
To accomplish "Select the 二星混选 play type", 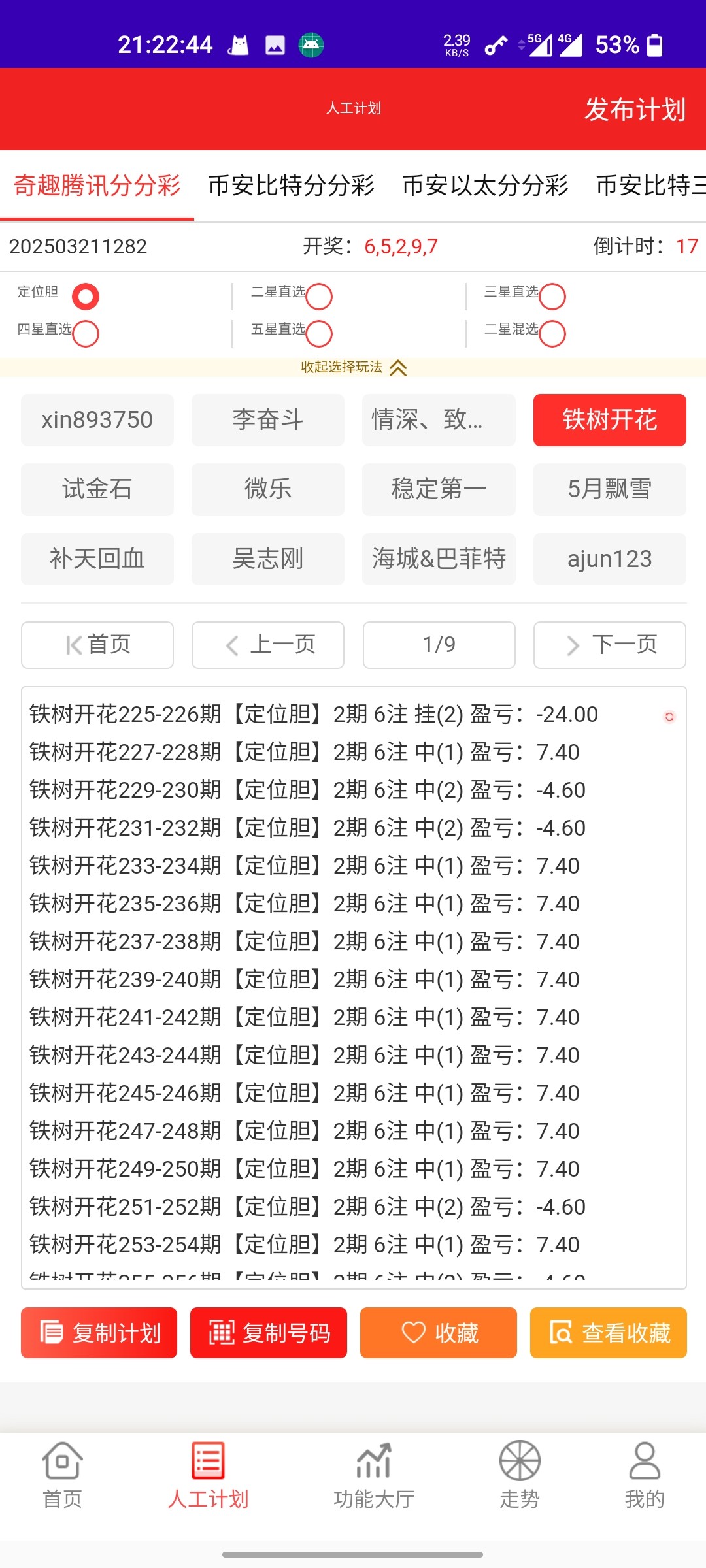I will (x=552, y=334).
